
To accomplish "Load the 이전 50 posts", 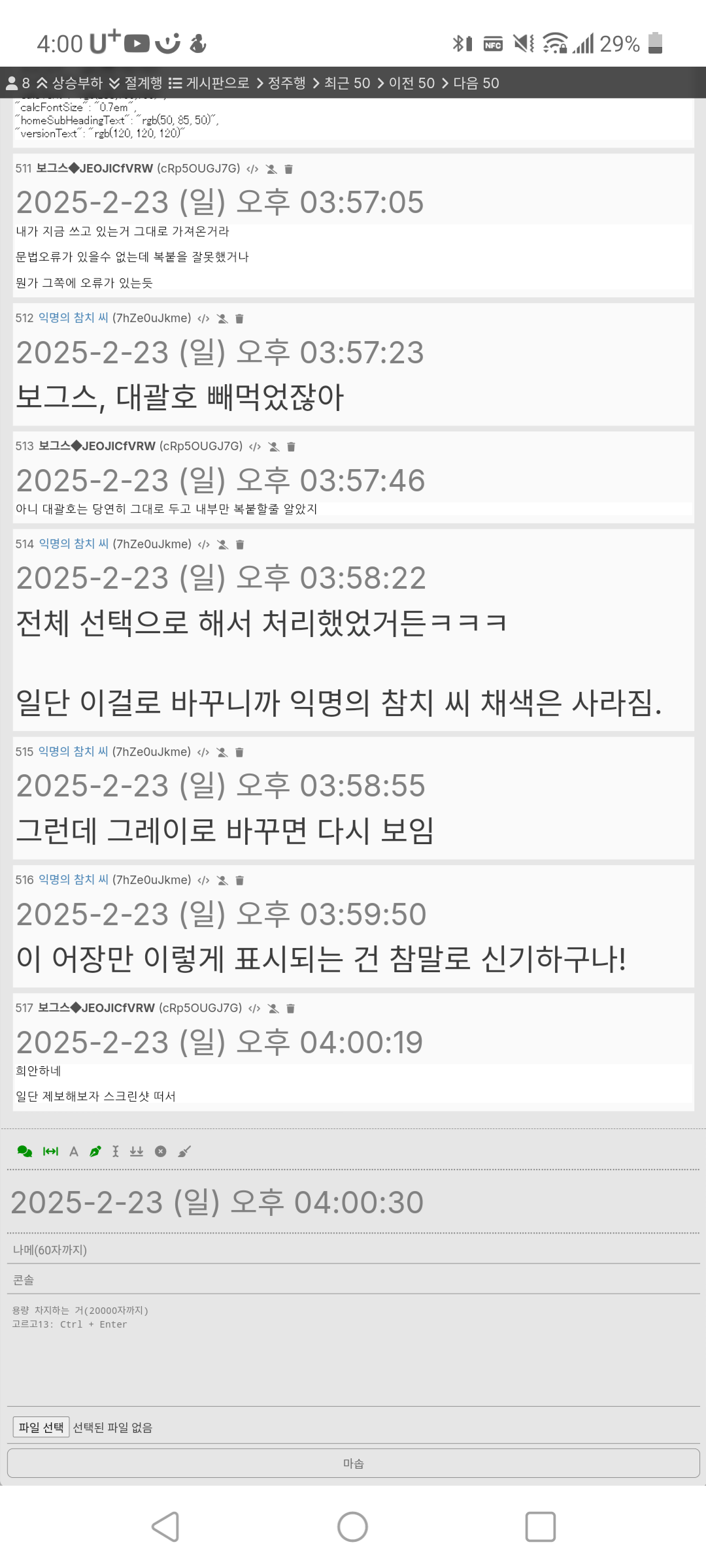I will 405,83.
